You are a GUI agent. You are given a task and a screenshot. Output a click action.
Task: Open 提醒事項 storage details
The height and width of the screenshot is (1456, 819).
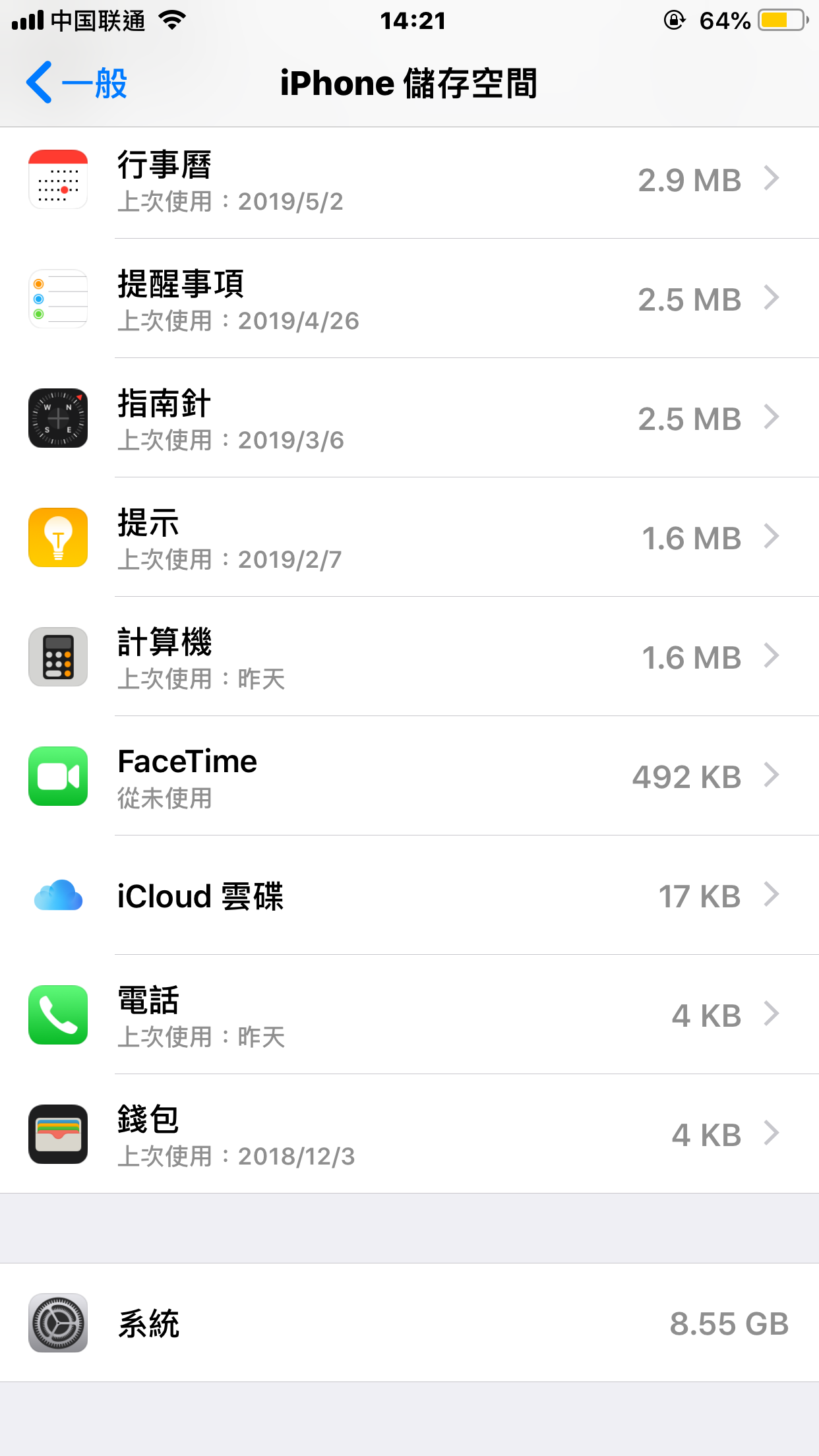point(409,300)
